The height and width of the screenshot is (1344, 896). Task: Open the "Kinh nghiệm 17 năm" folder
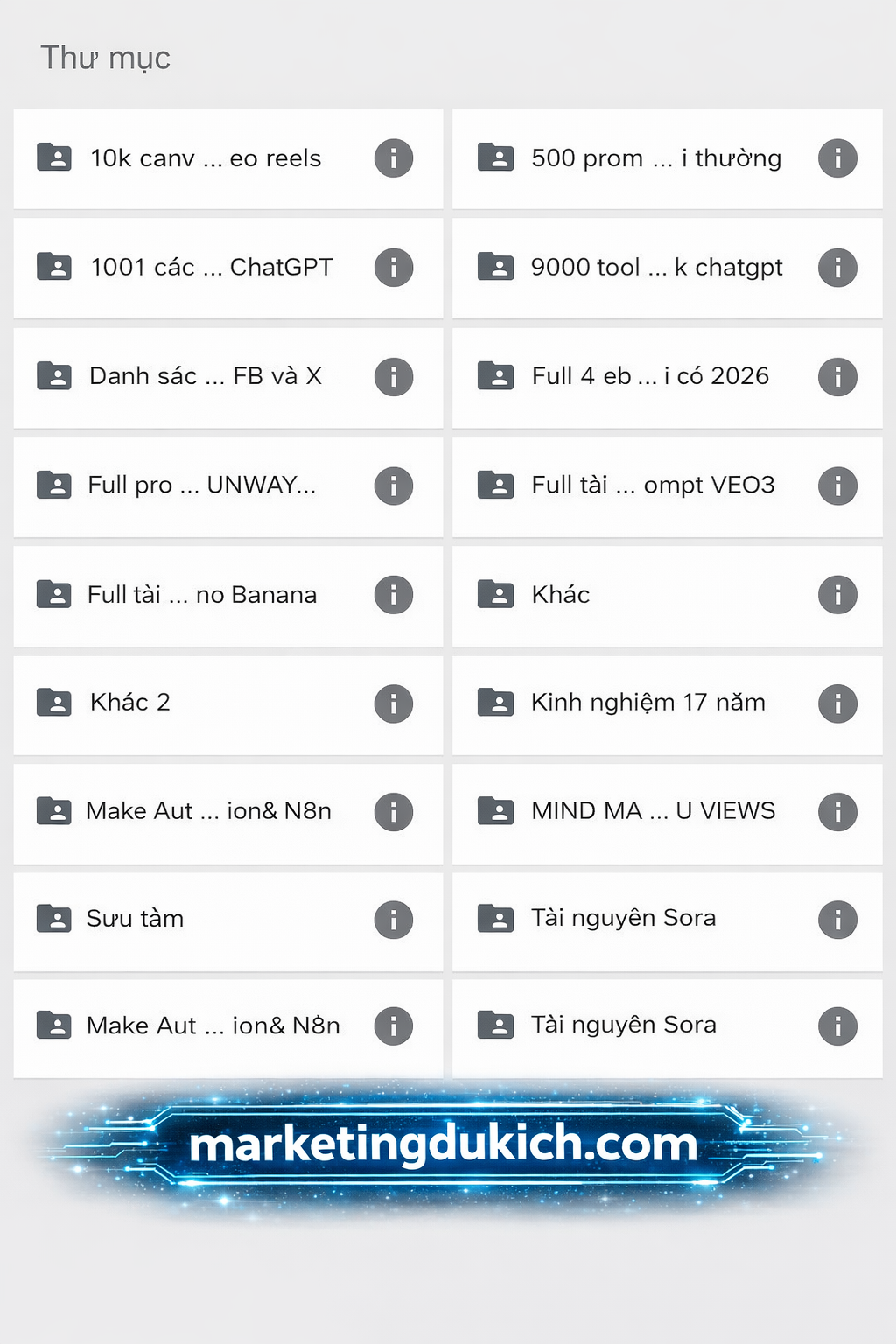tap(647, 703)
